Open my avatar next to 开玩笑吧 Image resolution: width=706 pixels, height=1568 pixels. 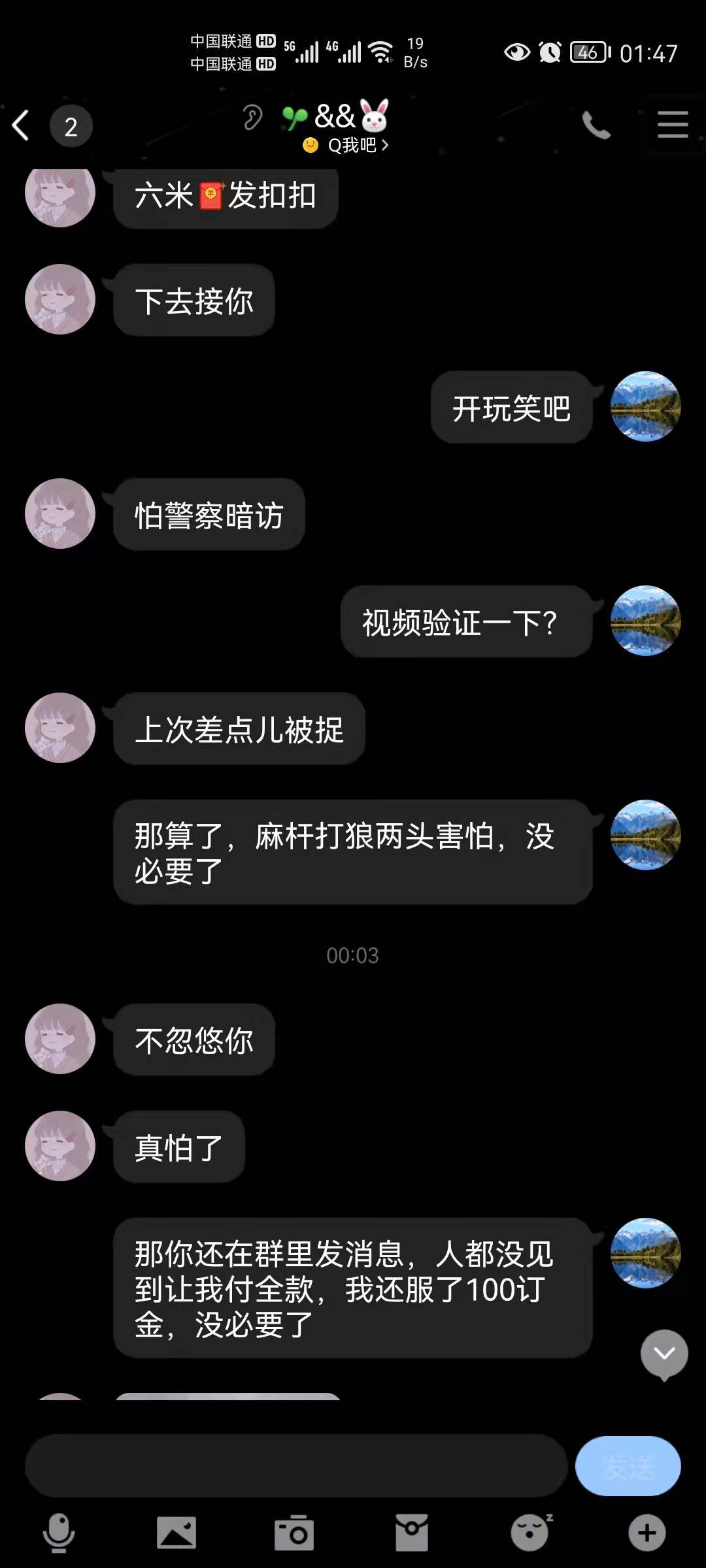[x=645, y=406]
